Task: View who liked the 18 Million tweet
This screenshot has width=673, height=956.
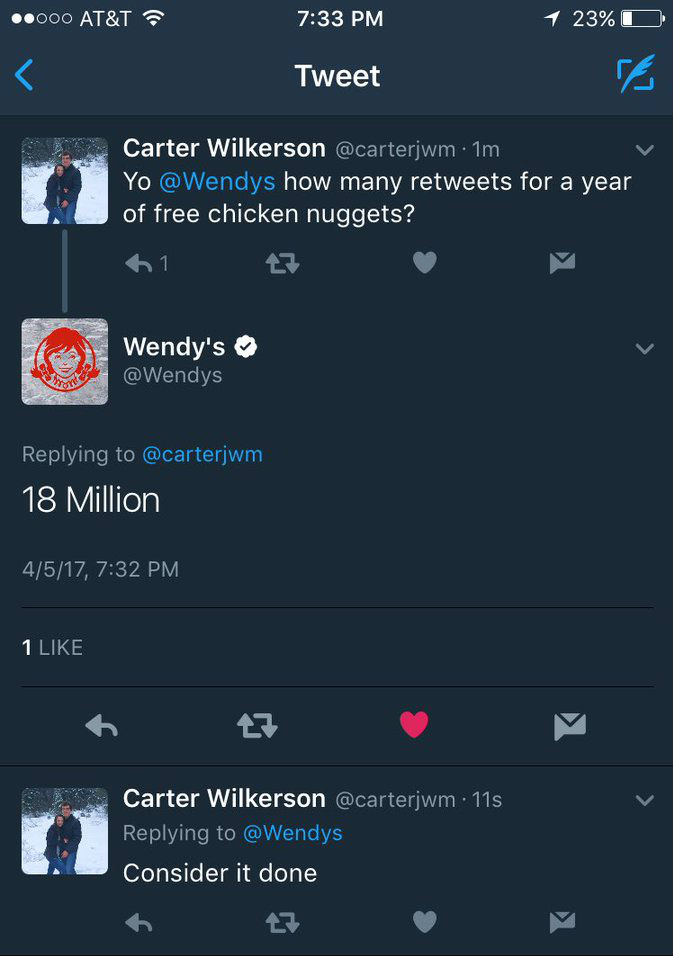Action: click(x=52, y=648)
